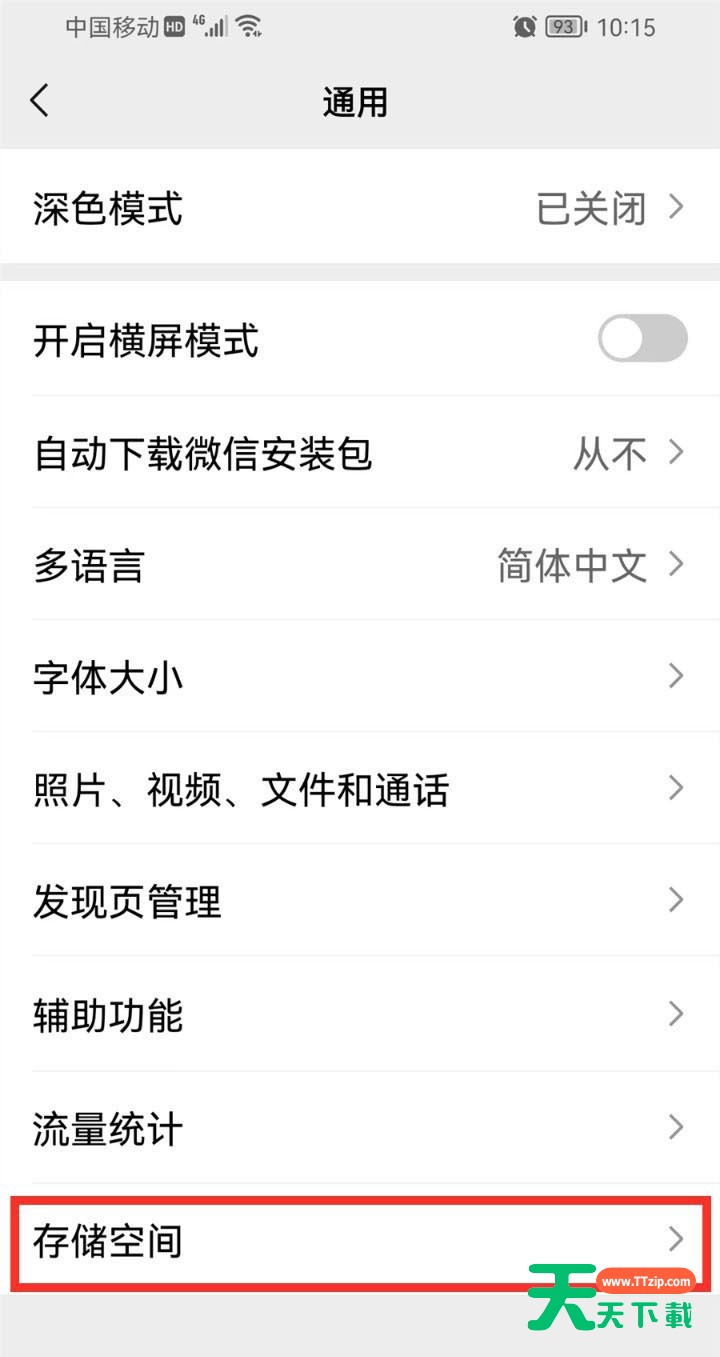The width and height of the screenshot is (720, 1357).
Task: Open 发现页管理 settings
Action: [x=360, y=901]
